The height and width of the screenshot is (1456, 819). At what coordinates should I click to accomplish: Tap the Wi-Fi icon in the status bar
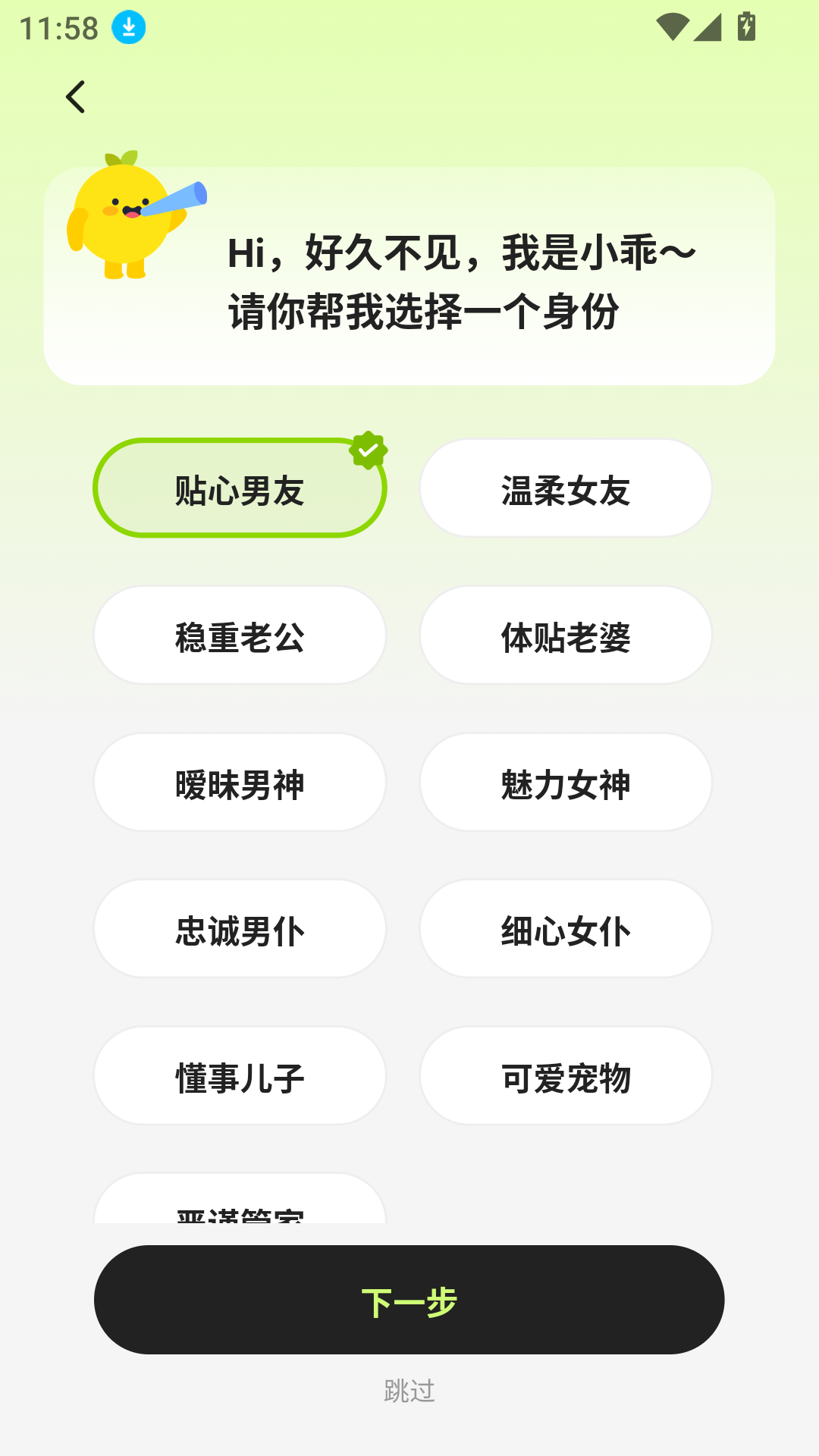pyautogui.click(x=671, y=25)
